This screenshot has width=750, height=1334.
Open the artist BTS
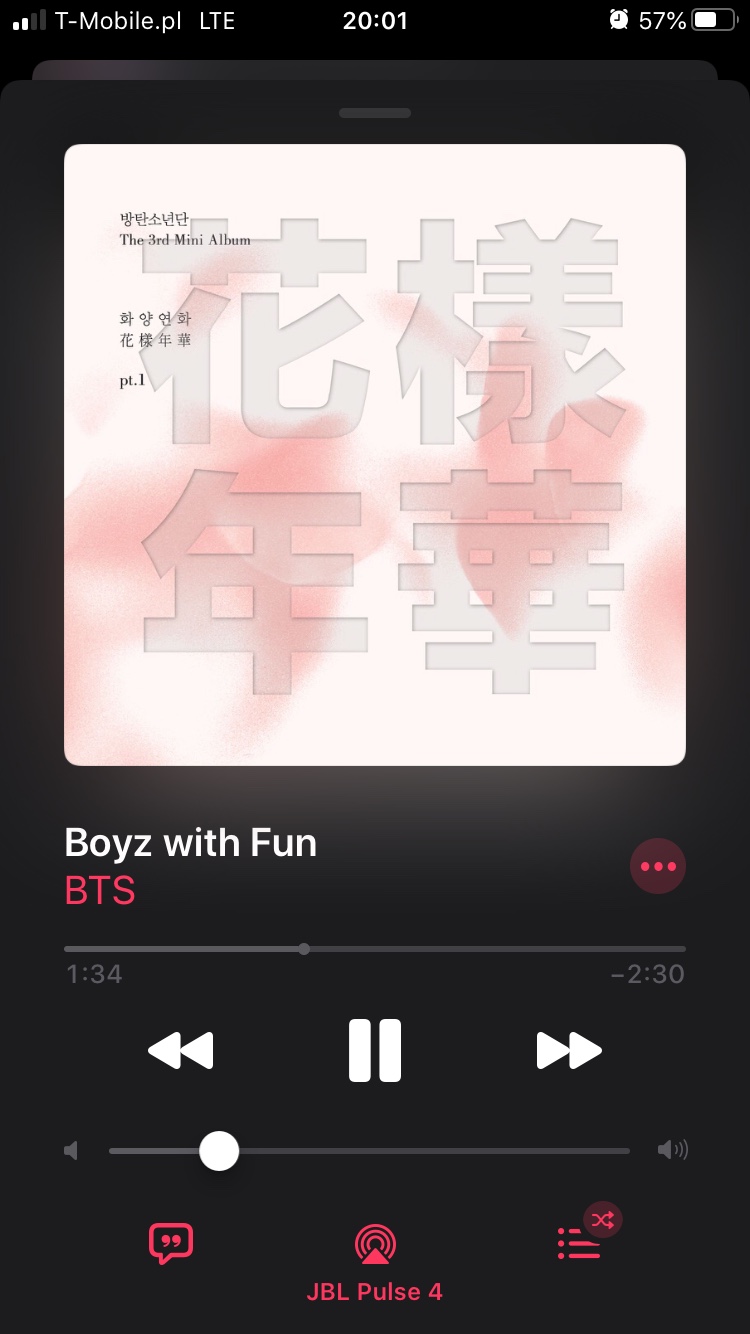coord(100,891)
